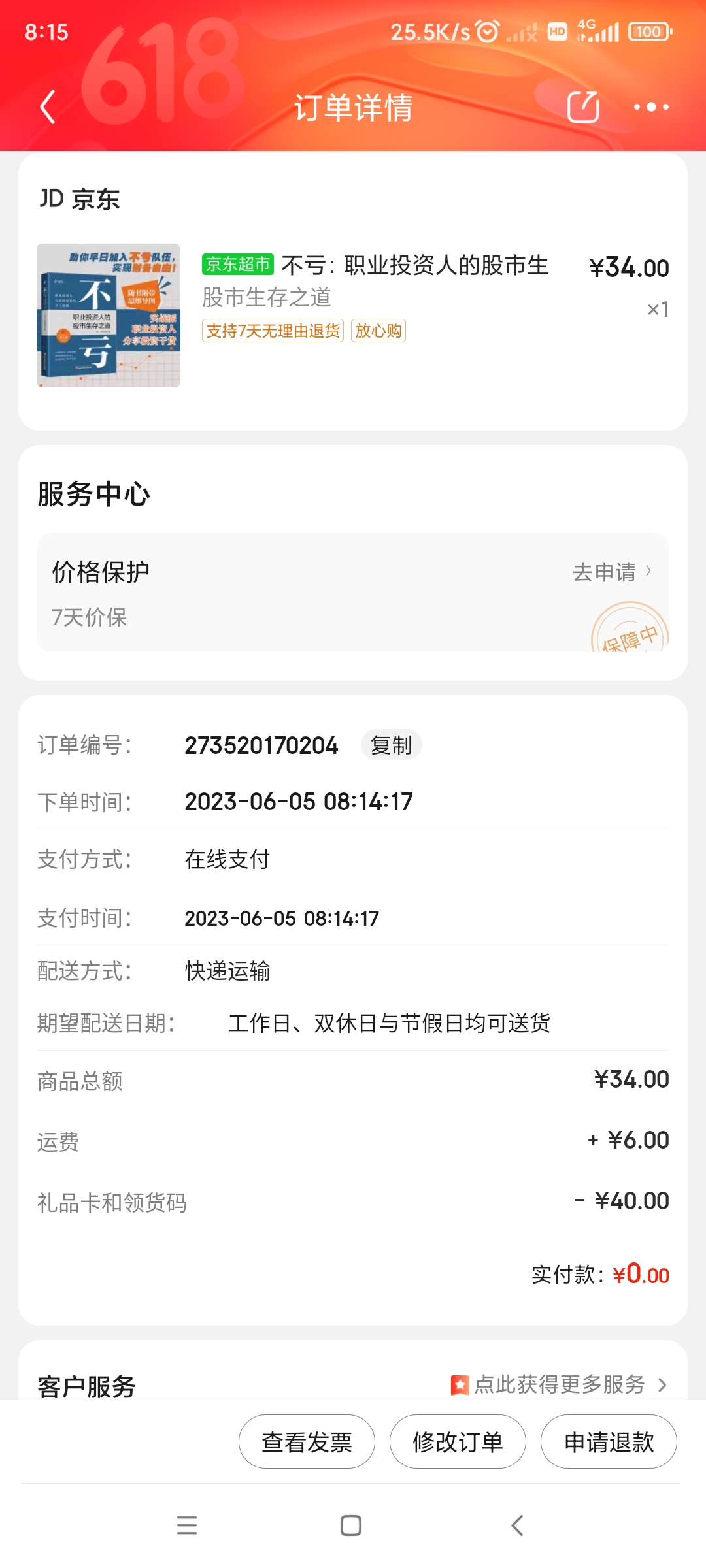Open the three-dot overflow menu
The height and width of the screenshot is (1568, 706).
(651, 107)
